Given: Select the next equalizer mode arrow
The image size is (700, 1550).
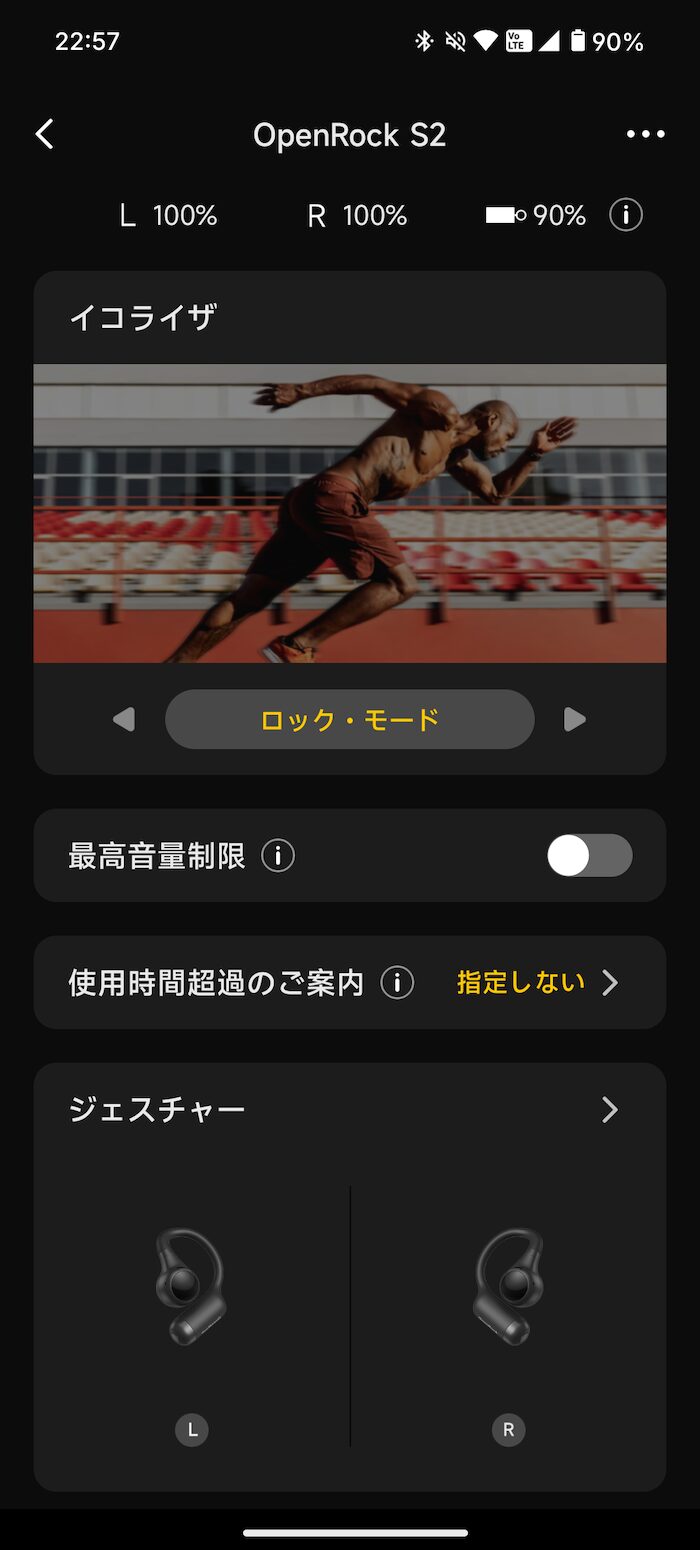Looking at the screenshot, I should pos(574,719).
